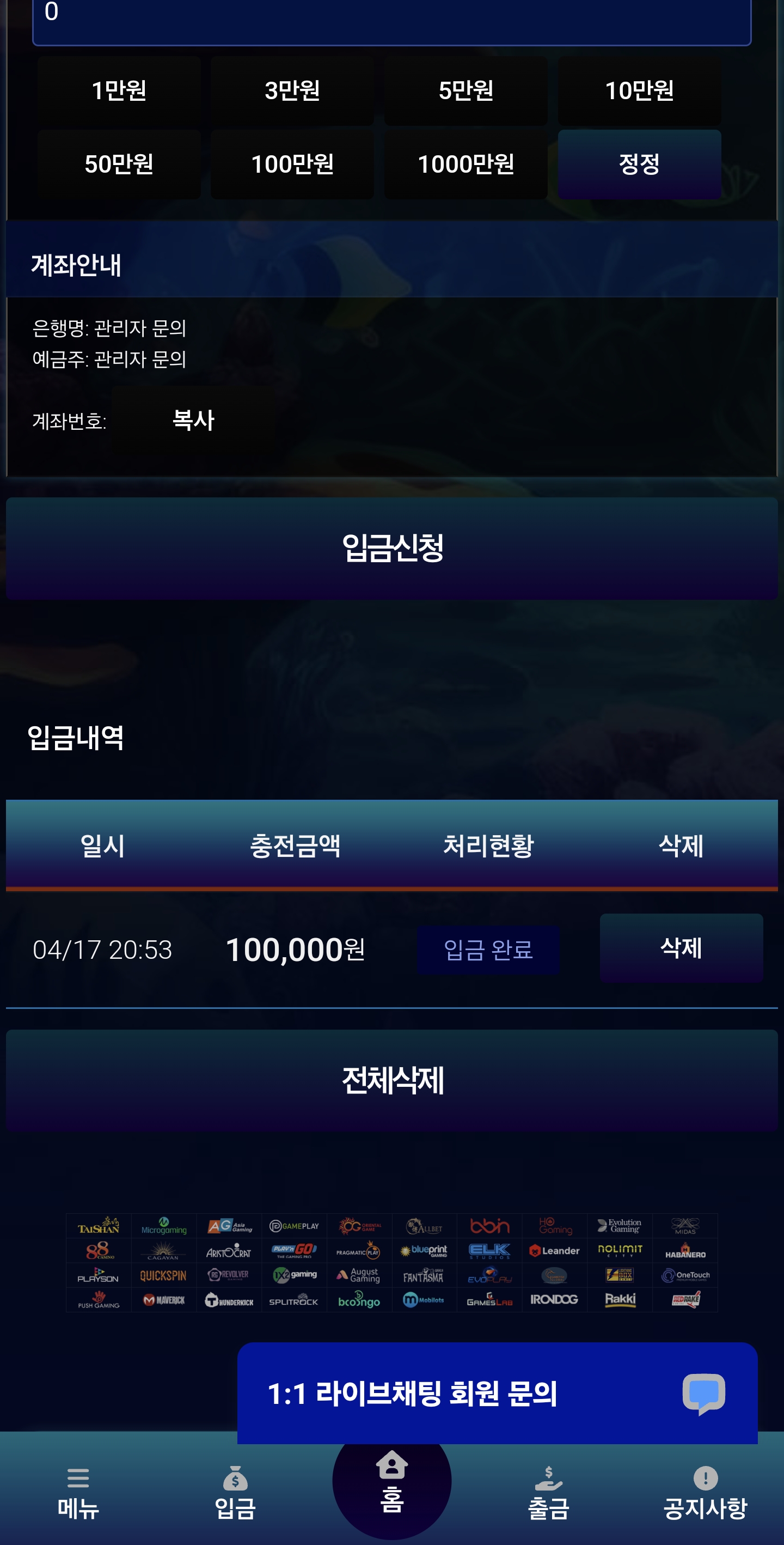Screen dimensions: 784x1545
Task: Switch to the 출금 tab
Action: [x=548, y=1493]
